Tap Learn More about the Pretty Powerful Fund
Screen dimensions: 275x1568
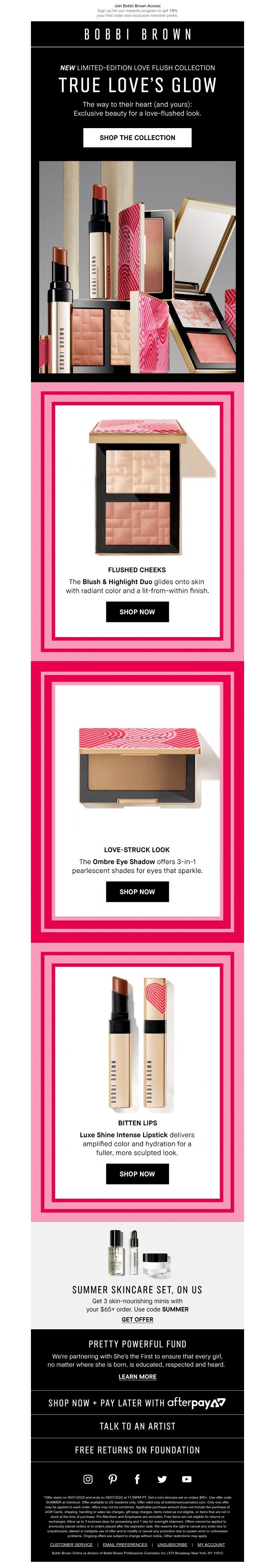[x=137, y=1376]
